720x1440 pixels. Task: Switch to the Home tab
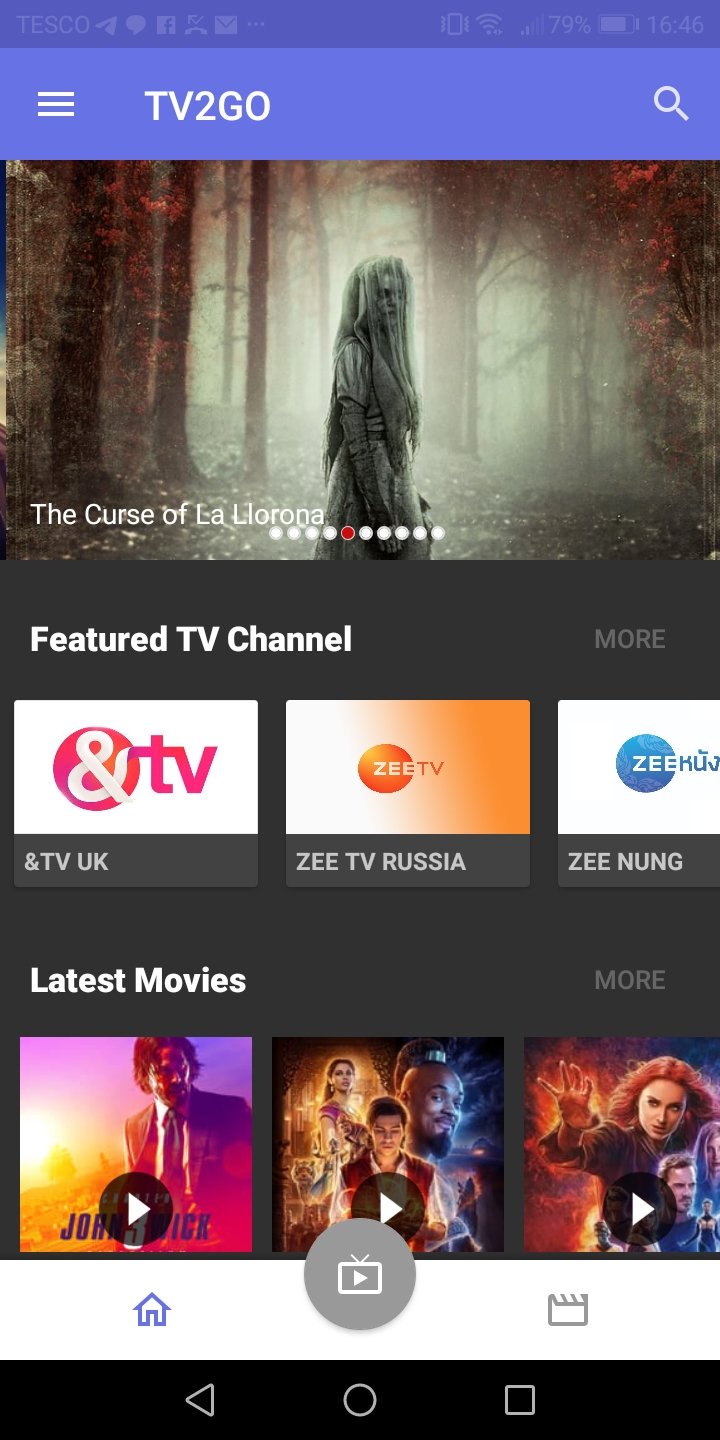[152, 1309]
